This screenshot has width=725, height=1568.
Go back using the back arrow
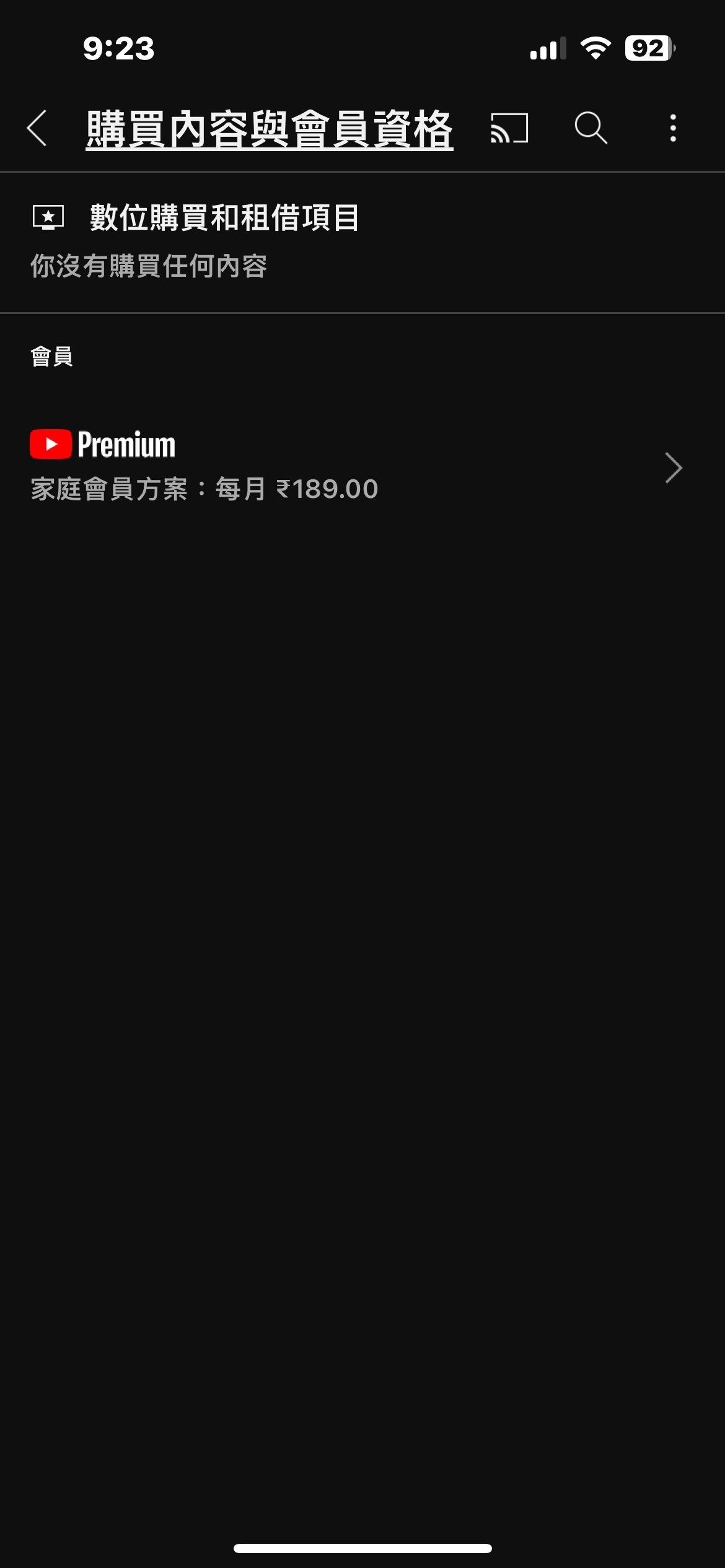37,128
